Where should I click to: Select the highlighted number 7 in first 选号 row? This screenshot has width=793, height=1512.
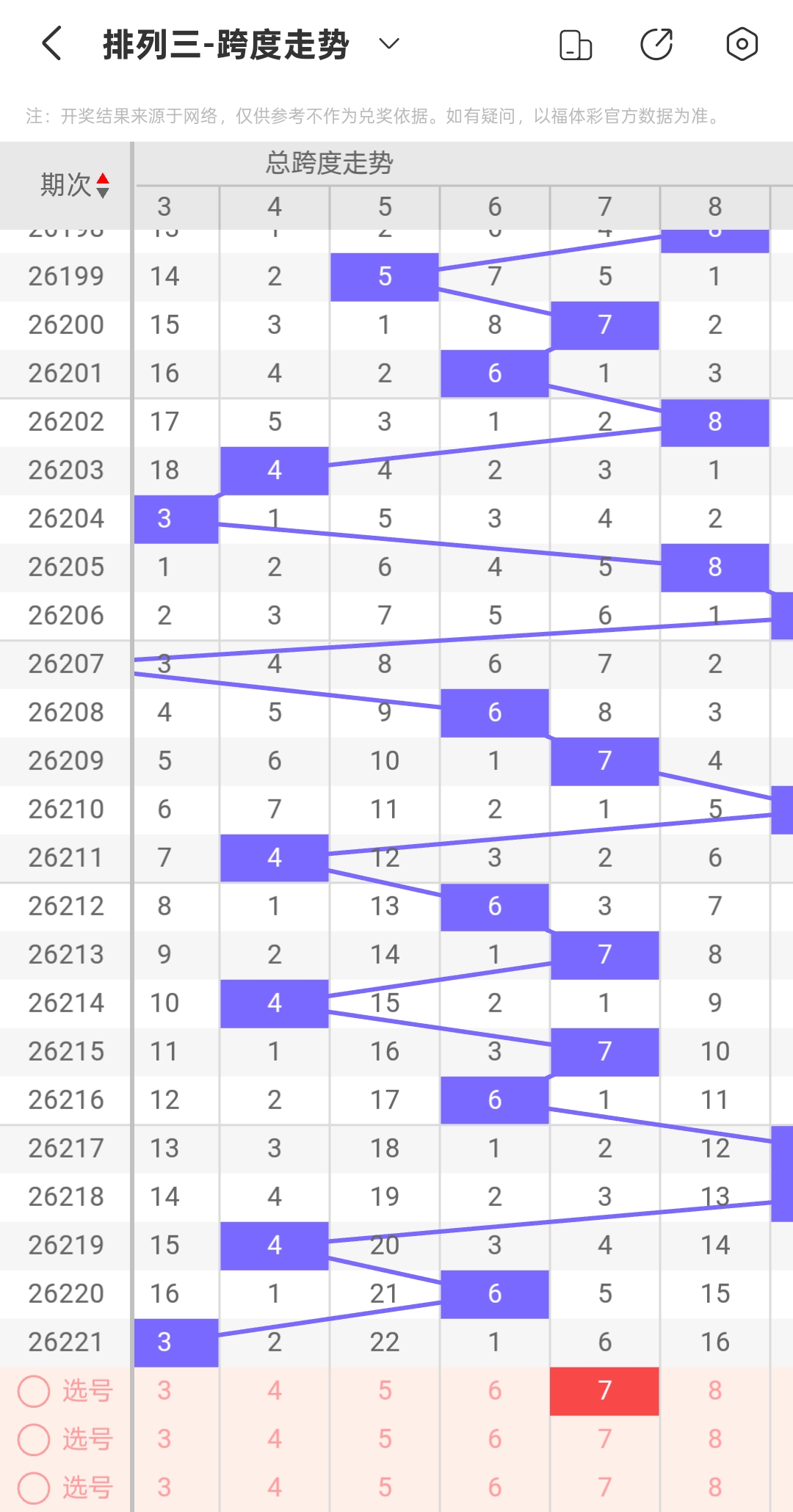pyautogui.click(x=604, y=1390)
